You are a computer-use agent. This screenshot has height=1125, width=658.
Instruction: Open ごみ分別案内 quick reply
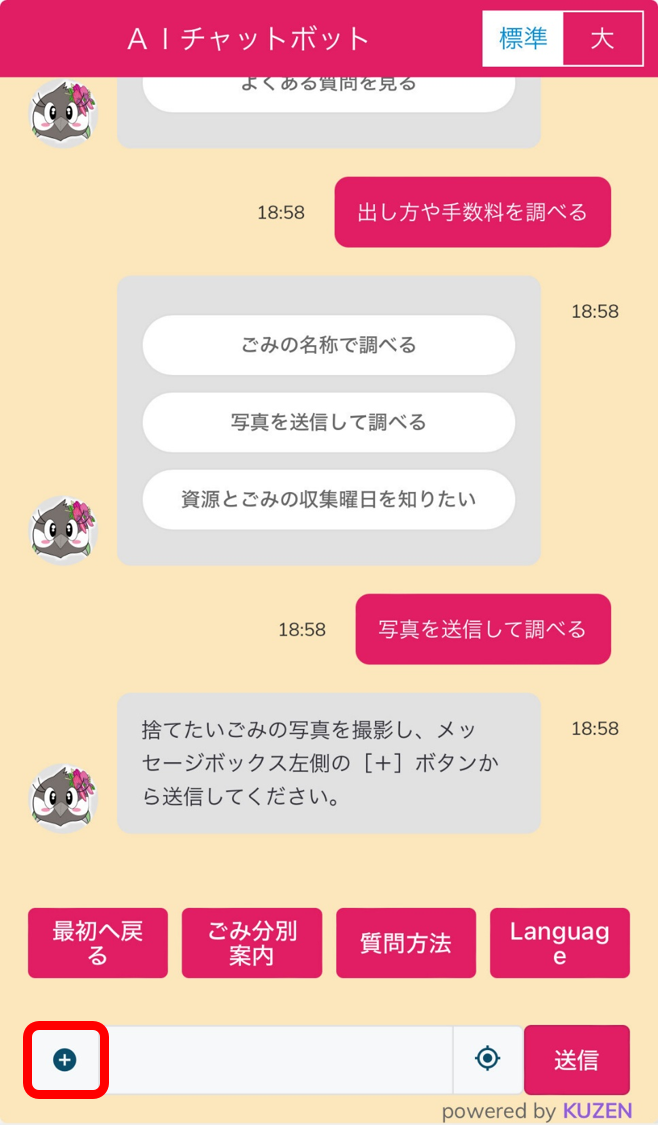pyautogui.click(x=252, y=943)
